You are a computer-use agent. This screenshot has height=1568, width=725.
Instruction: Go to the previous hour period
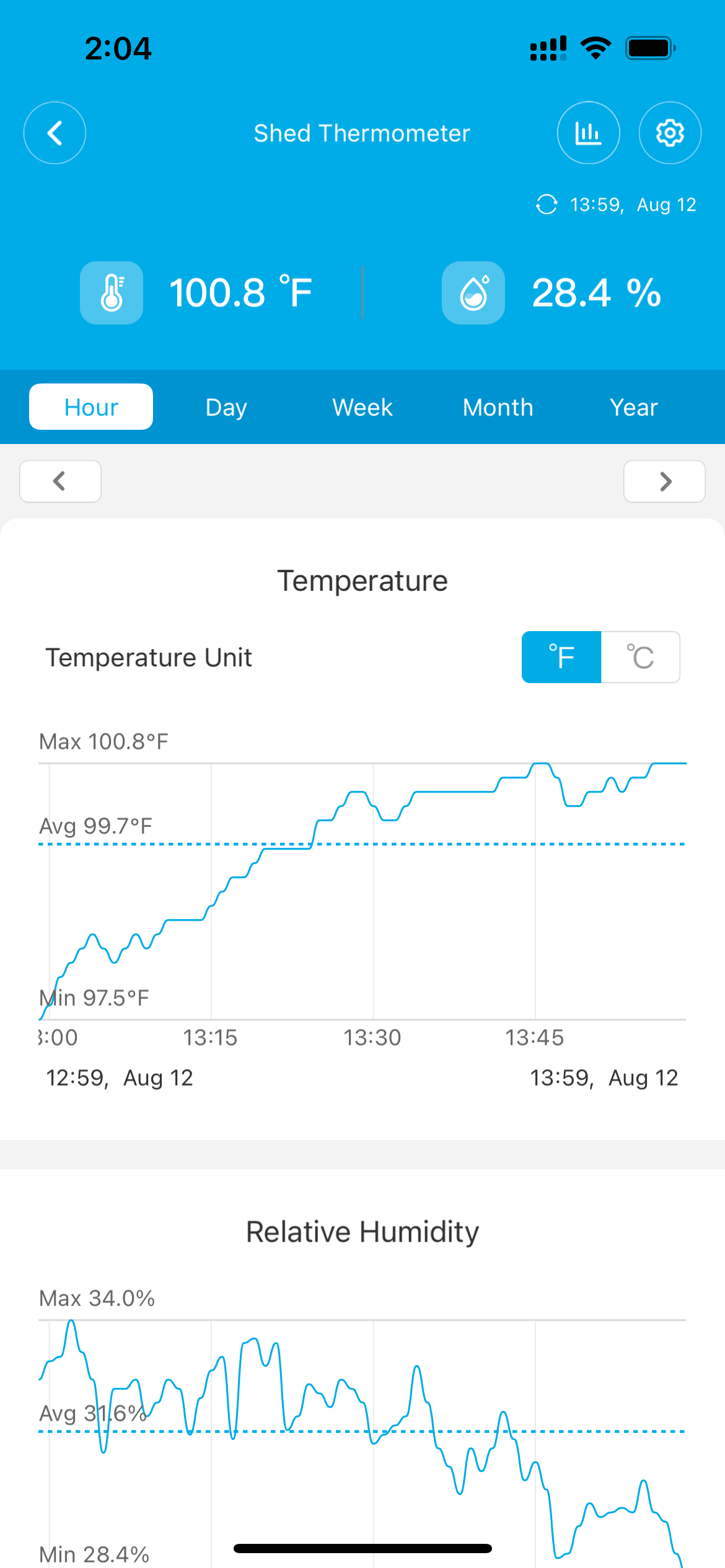(x=60, y=481)
